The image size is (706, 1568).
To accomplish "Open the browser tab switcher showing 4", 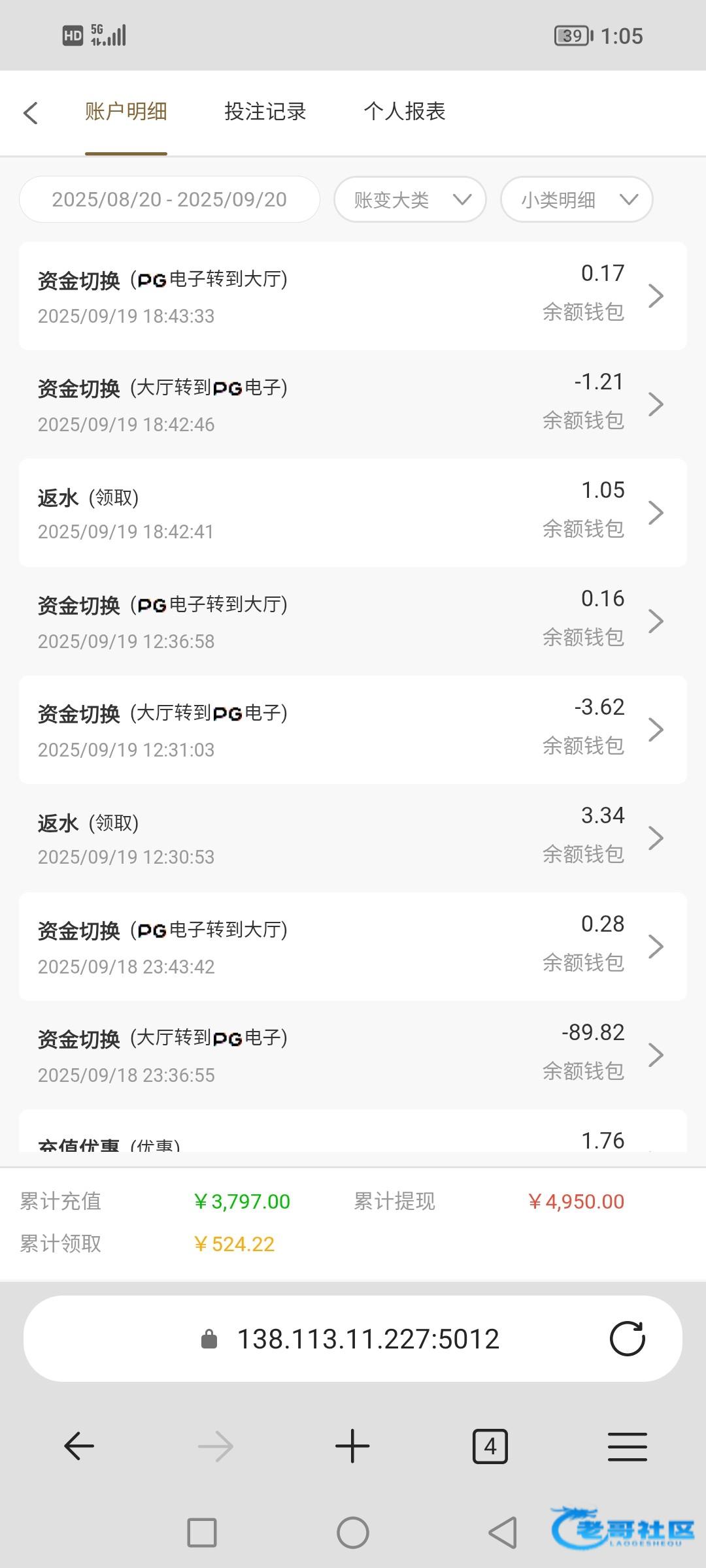I will [x=490, y=1446].
